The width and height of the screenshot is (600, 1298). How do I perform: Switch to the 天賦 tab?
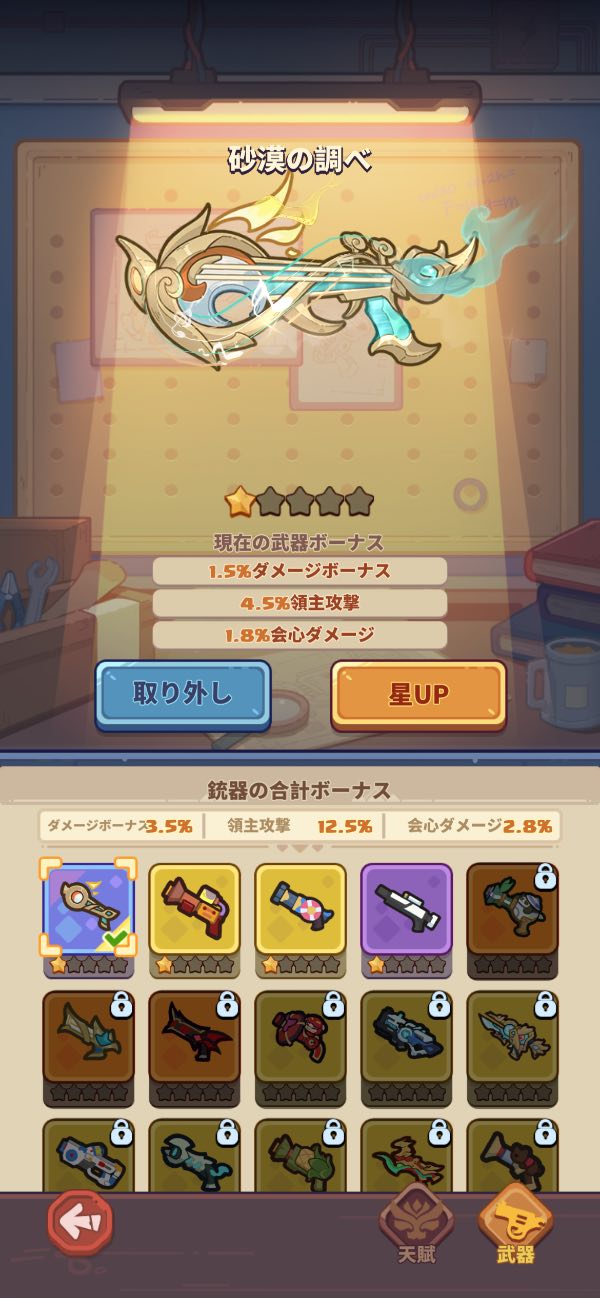(415, 1225)
